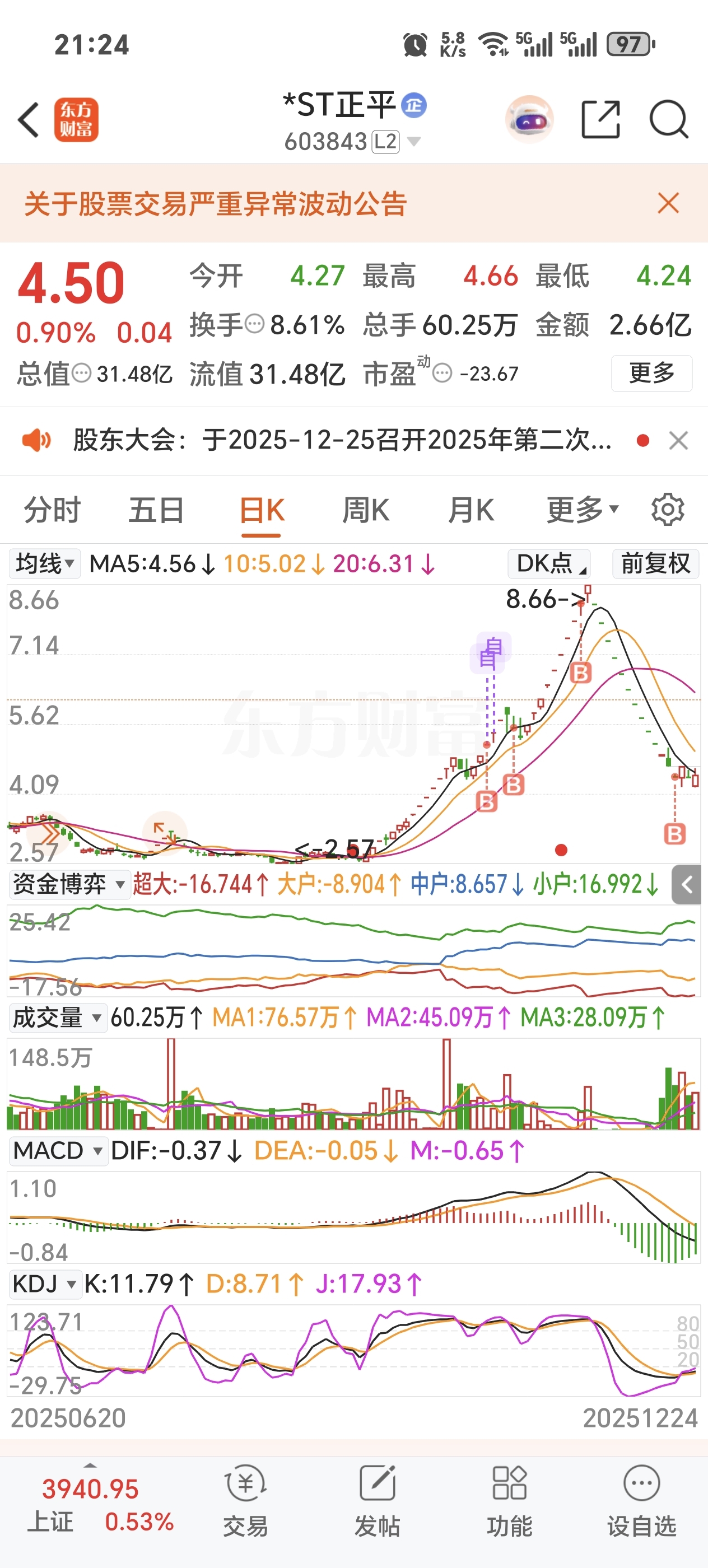Open the abnormal fluctuation announcement banner
The image size is (708, 1568).
215,203
